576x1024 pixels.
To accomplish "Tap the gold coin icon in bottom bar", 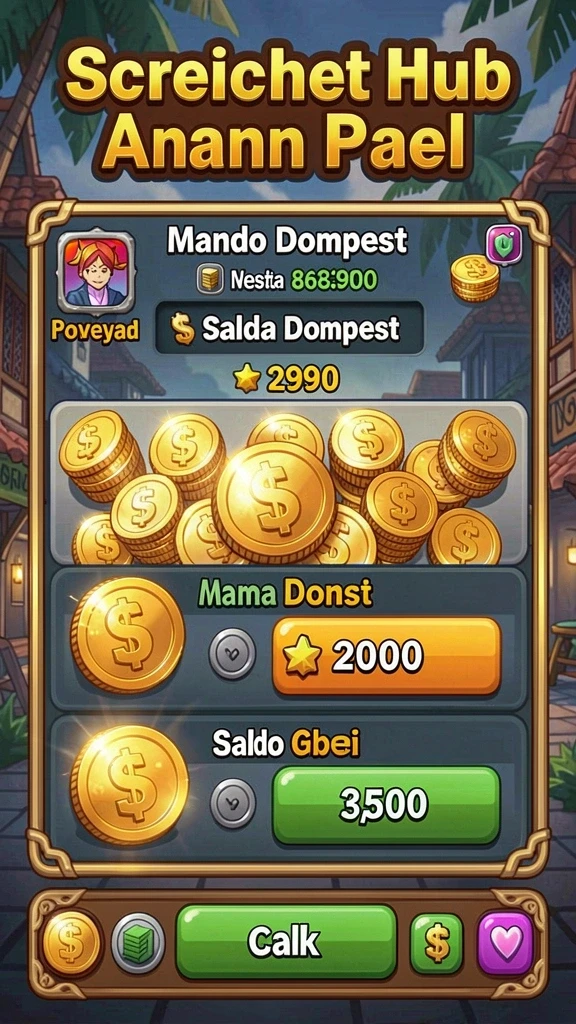I will 72,943.
